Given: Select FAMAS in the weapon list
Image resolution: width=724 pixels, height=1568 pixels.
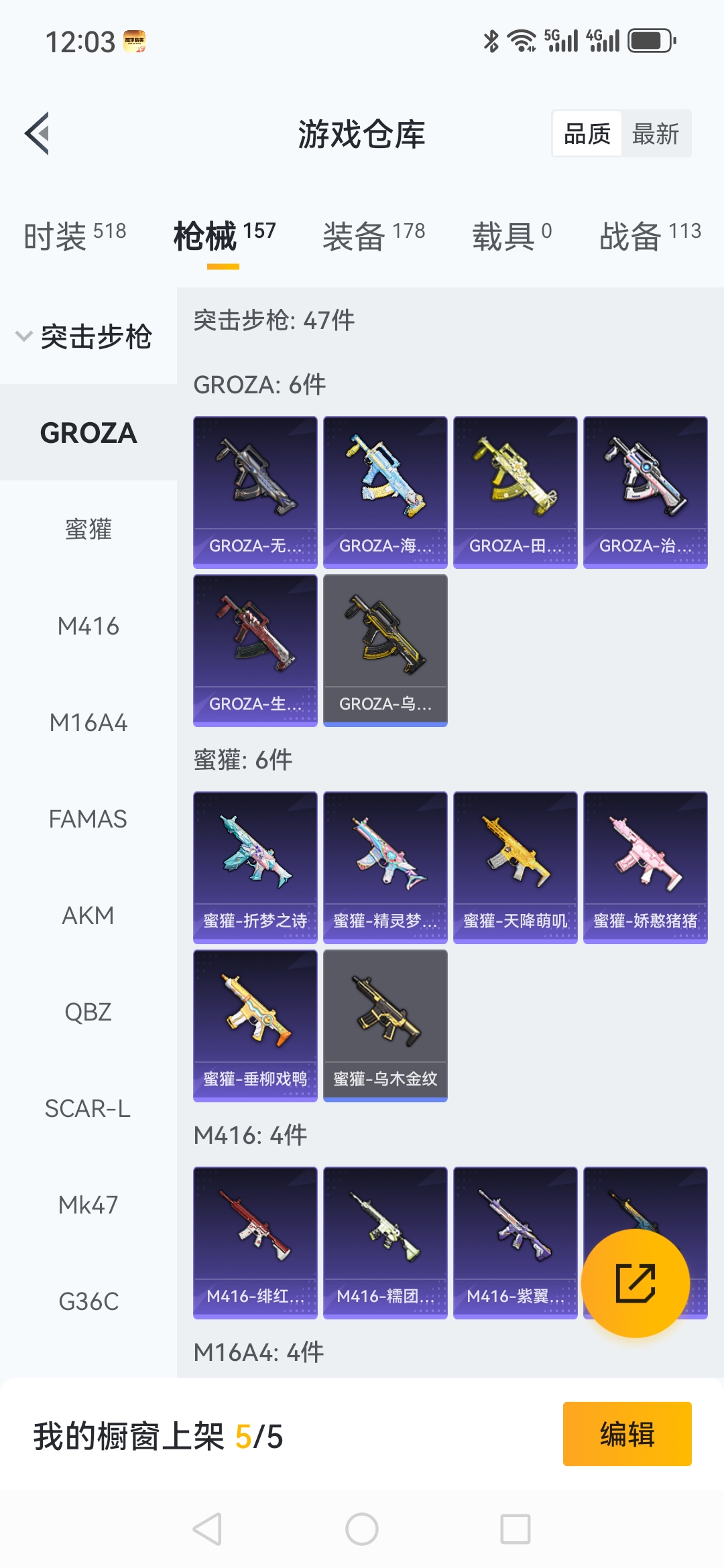Looking at the screenshot, I should [x=88, y=819].
